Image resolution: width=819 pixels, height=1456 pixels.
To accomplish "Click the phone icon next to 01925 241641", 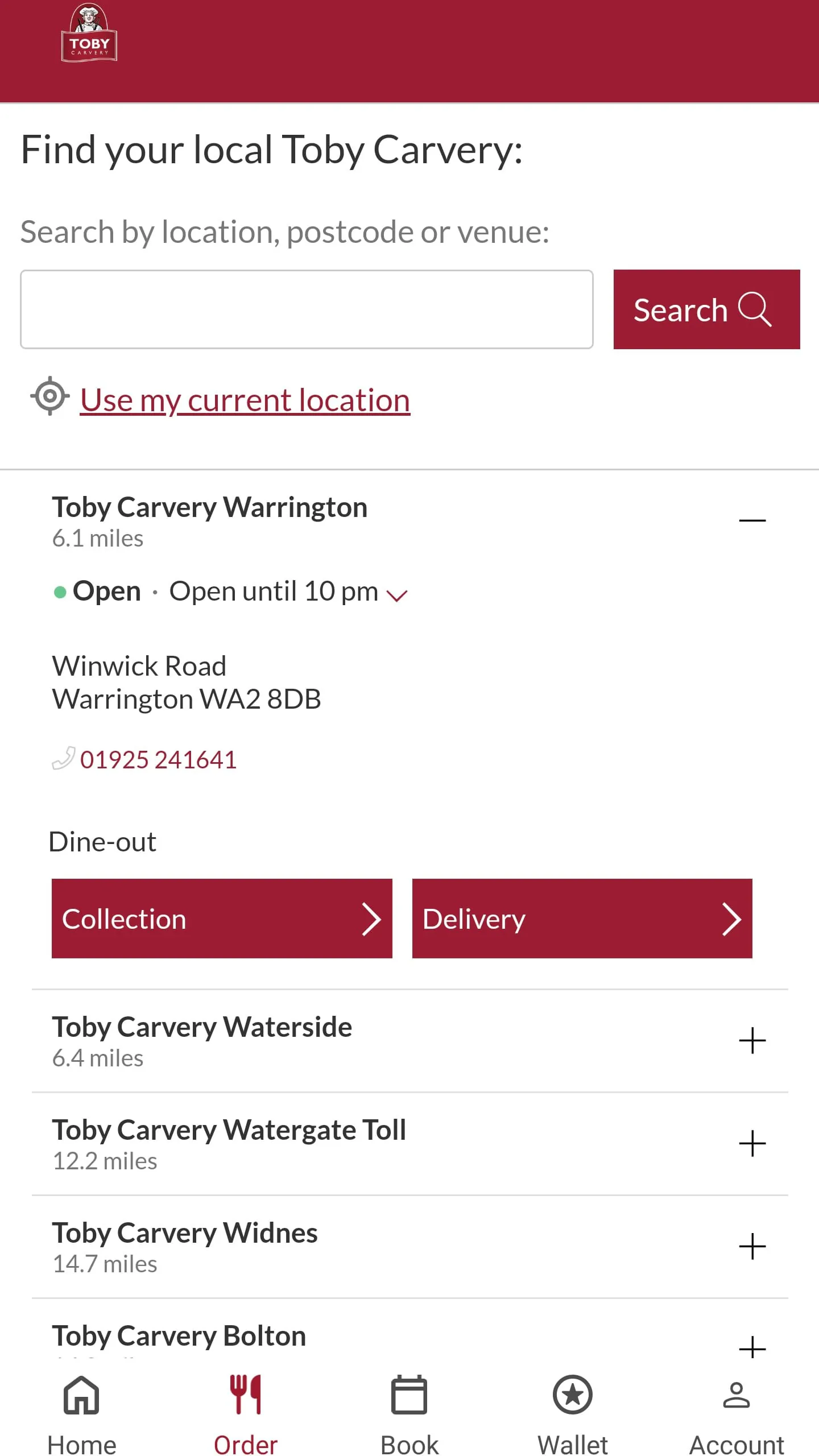I will coord(64,758).
